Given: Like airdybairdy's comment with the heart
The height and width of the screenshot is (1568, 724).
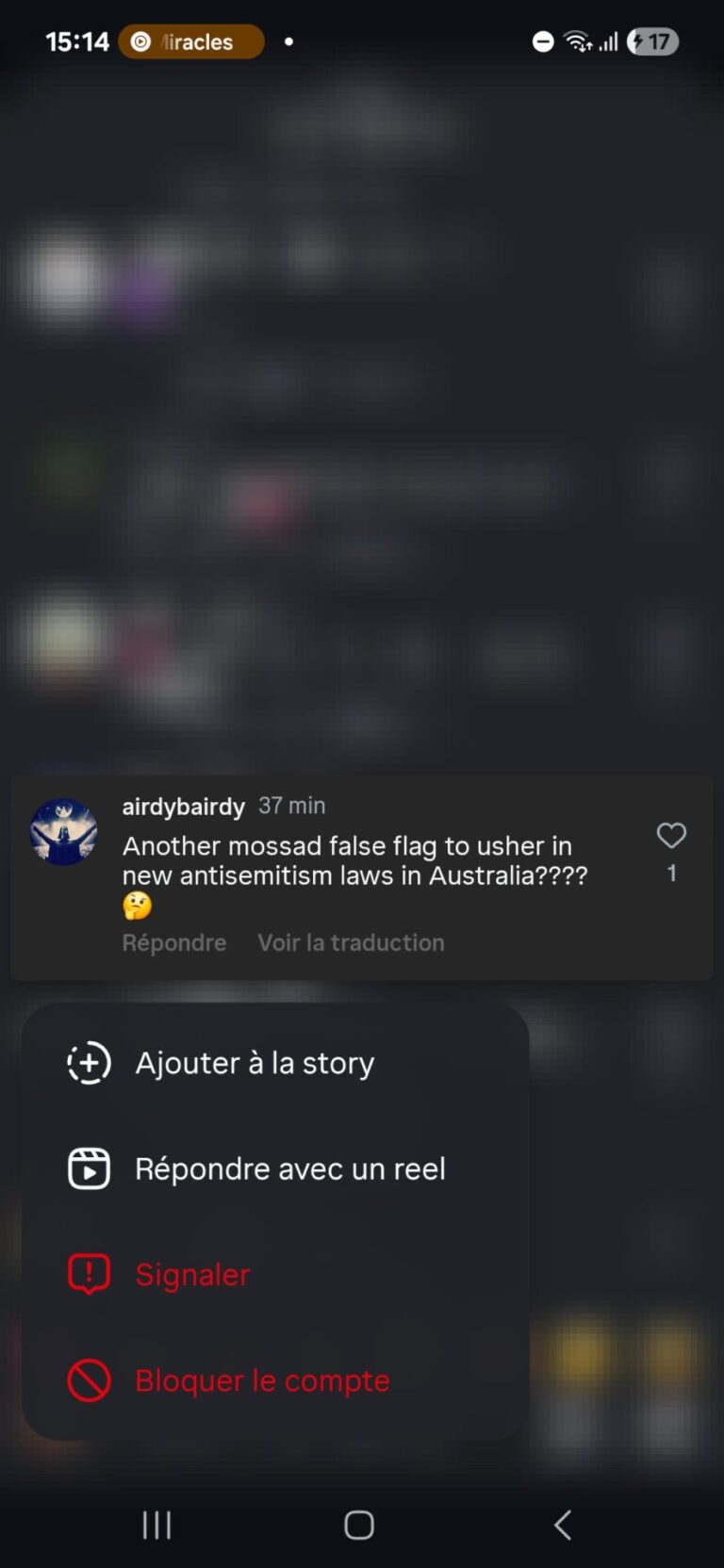Looking at the screenshot, I should pos(671,836).
